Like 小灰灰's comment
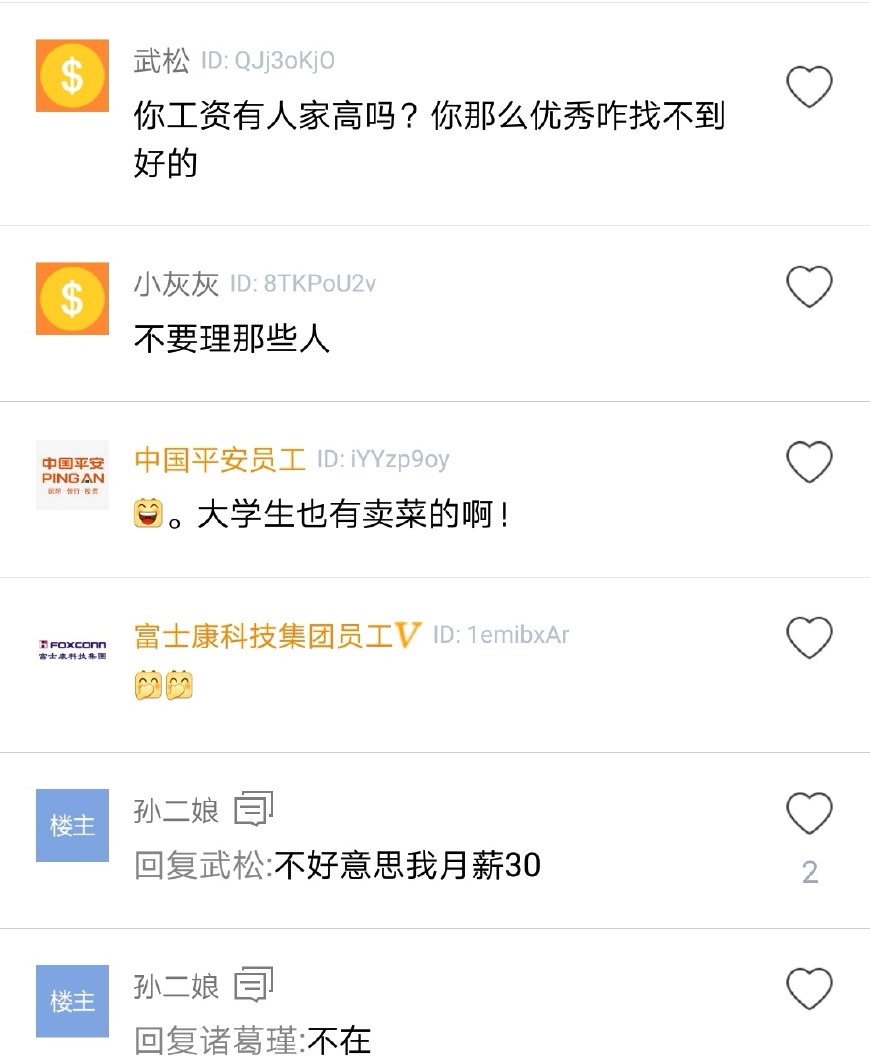Image resolution: width=870 pixels, height=1064 pixels. (809, 286)
